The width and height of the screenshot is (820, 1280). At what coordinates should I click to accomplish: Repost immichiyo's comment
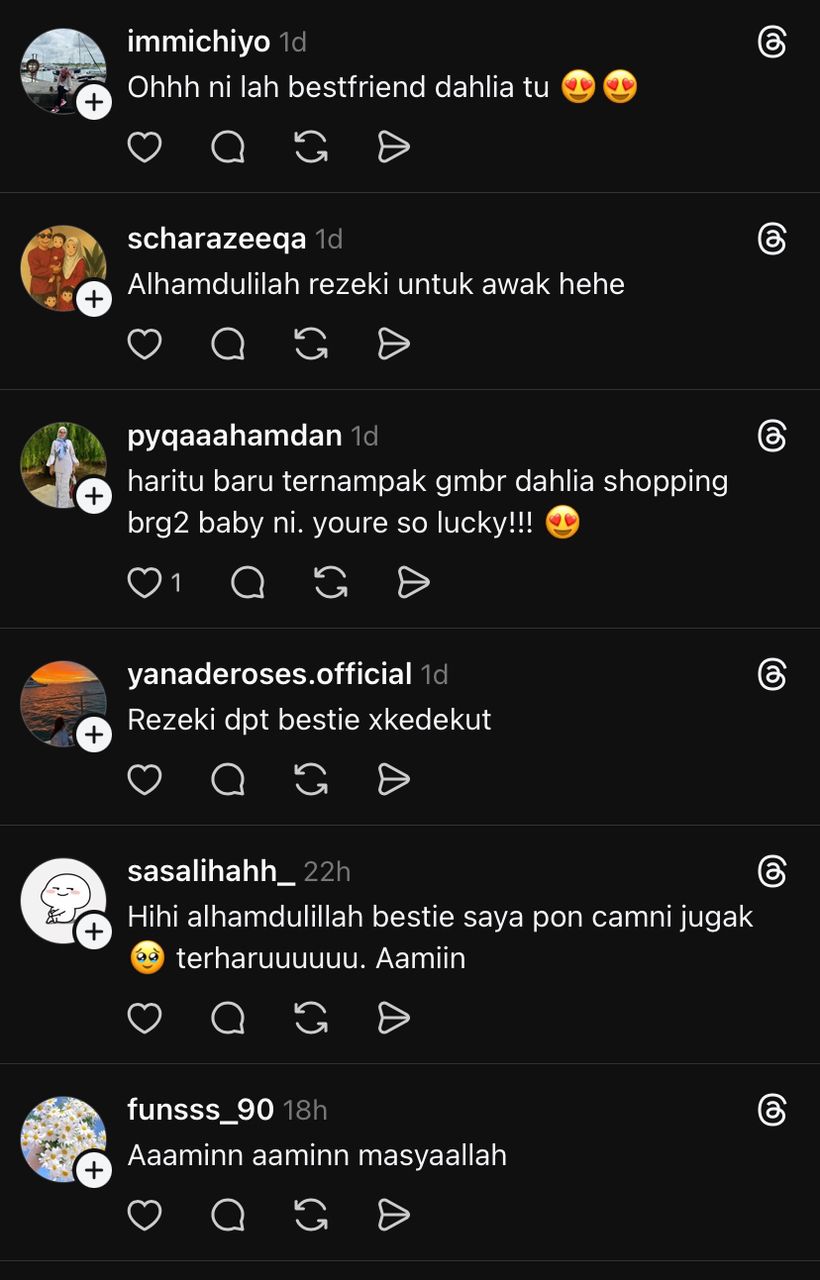(311, 147)
